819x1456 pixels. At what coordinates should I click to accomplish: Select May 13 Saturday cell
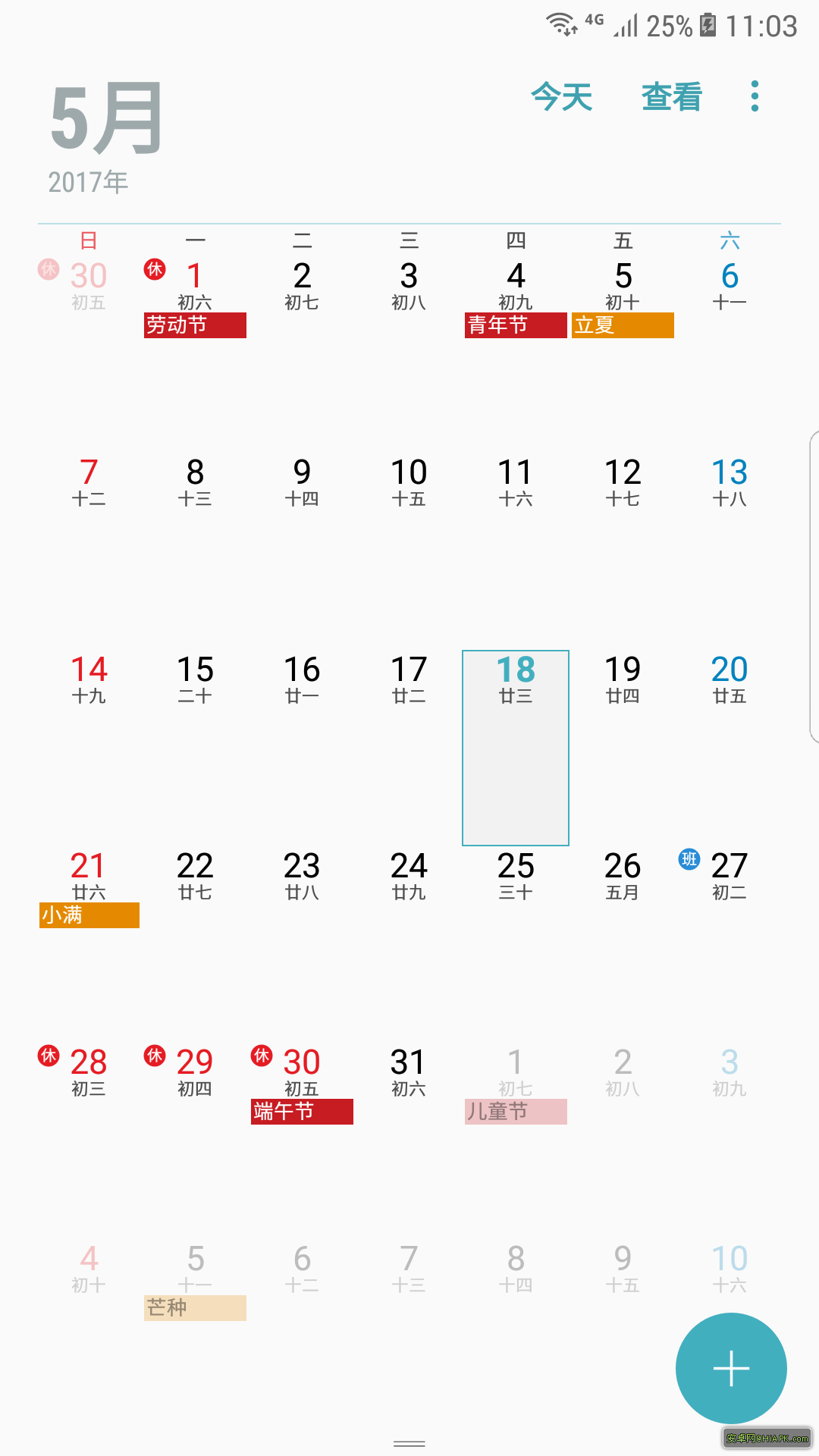pos(730,551)
